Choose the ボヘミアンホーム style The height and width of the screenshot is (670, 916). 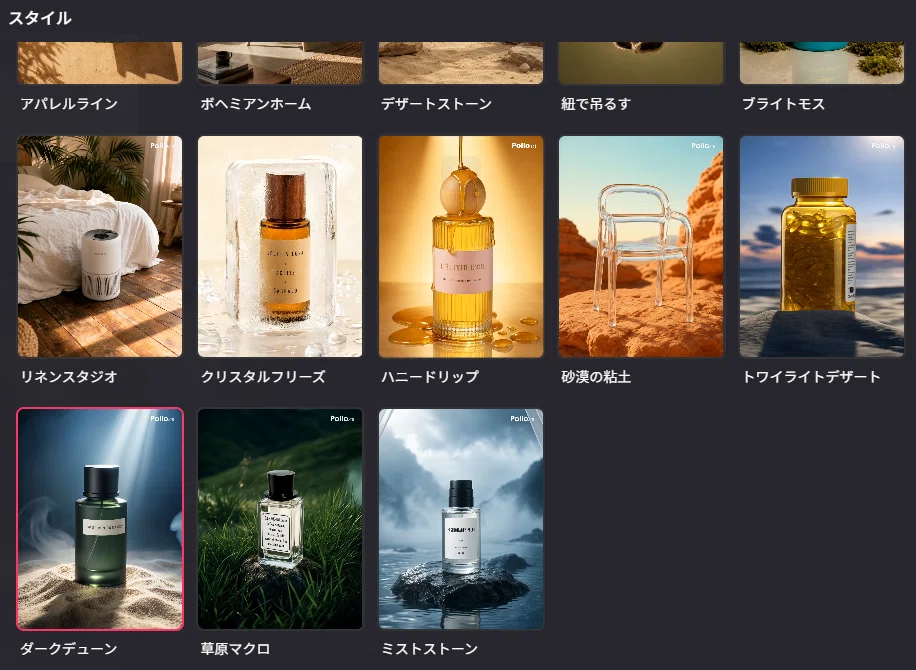coord(280,63)
